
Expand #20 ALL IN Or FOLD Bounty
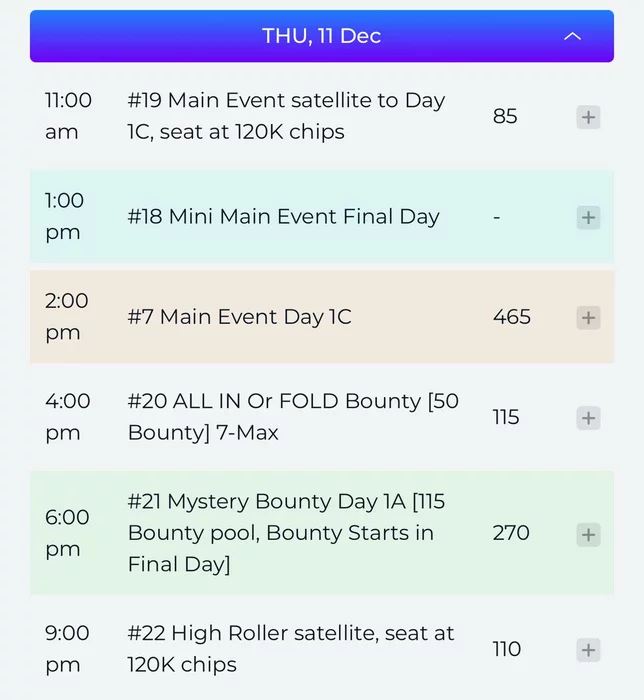(588, 418)
